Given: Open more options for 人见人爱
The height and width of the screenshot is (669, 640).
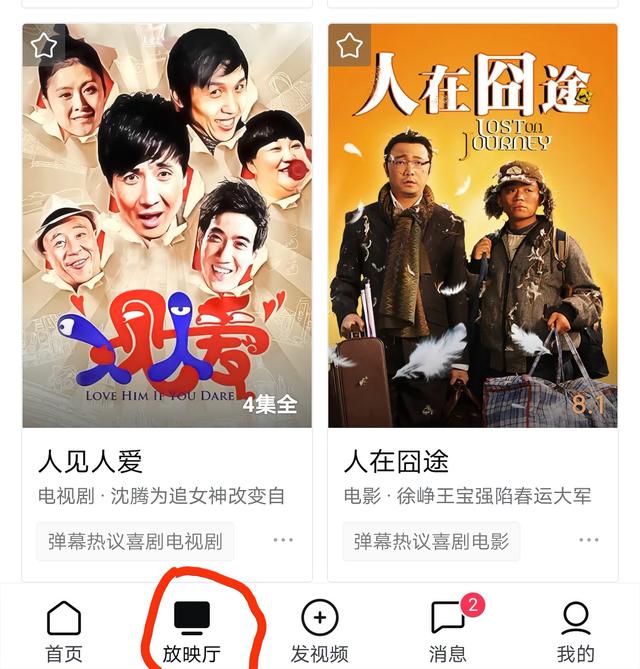Looking at the screenshot, I should coord(283,541).
